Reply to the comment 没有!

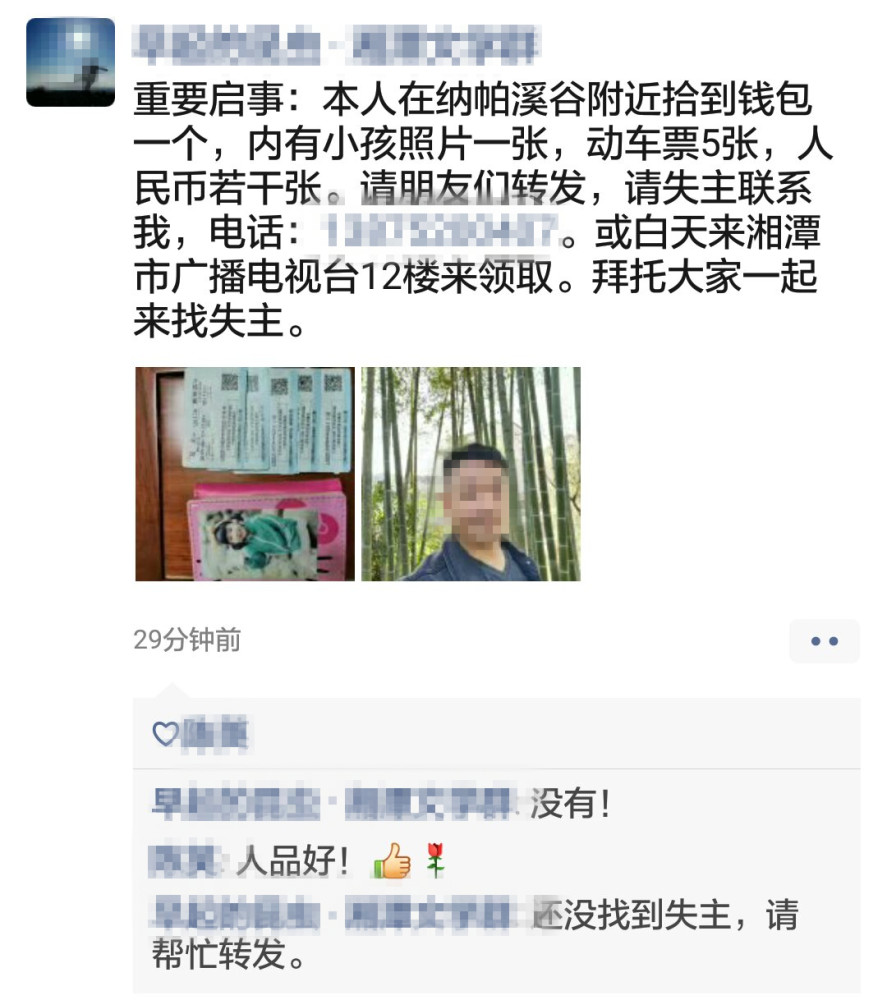pos(570,804)
